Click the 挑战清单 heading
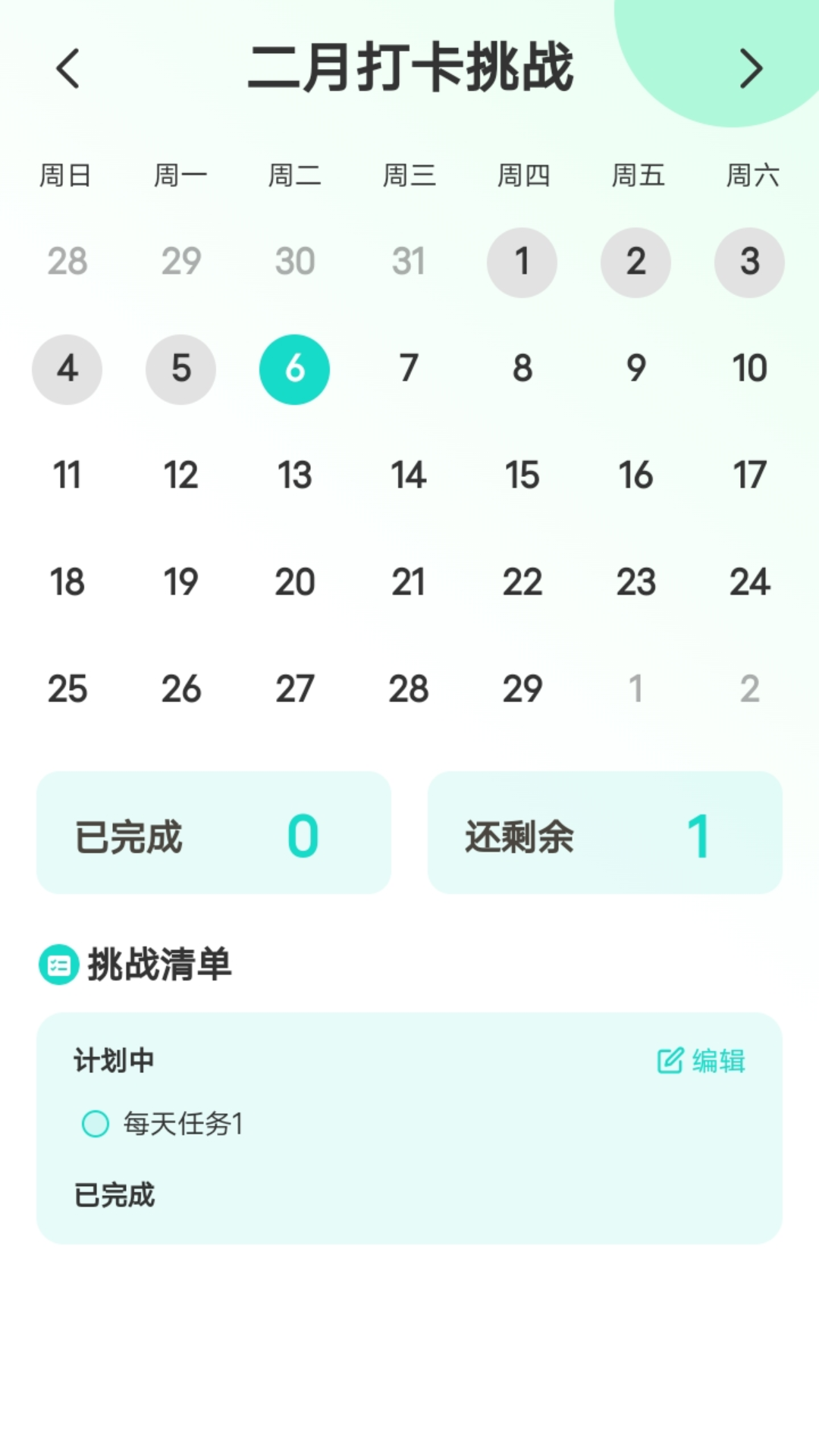The height and width of the screenshot is (1456, 819). [x=161, y=965]
